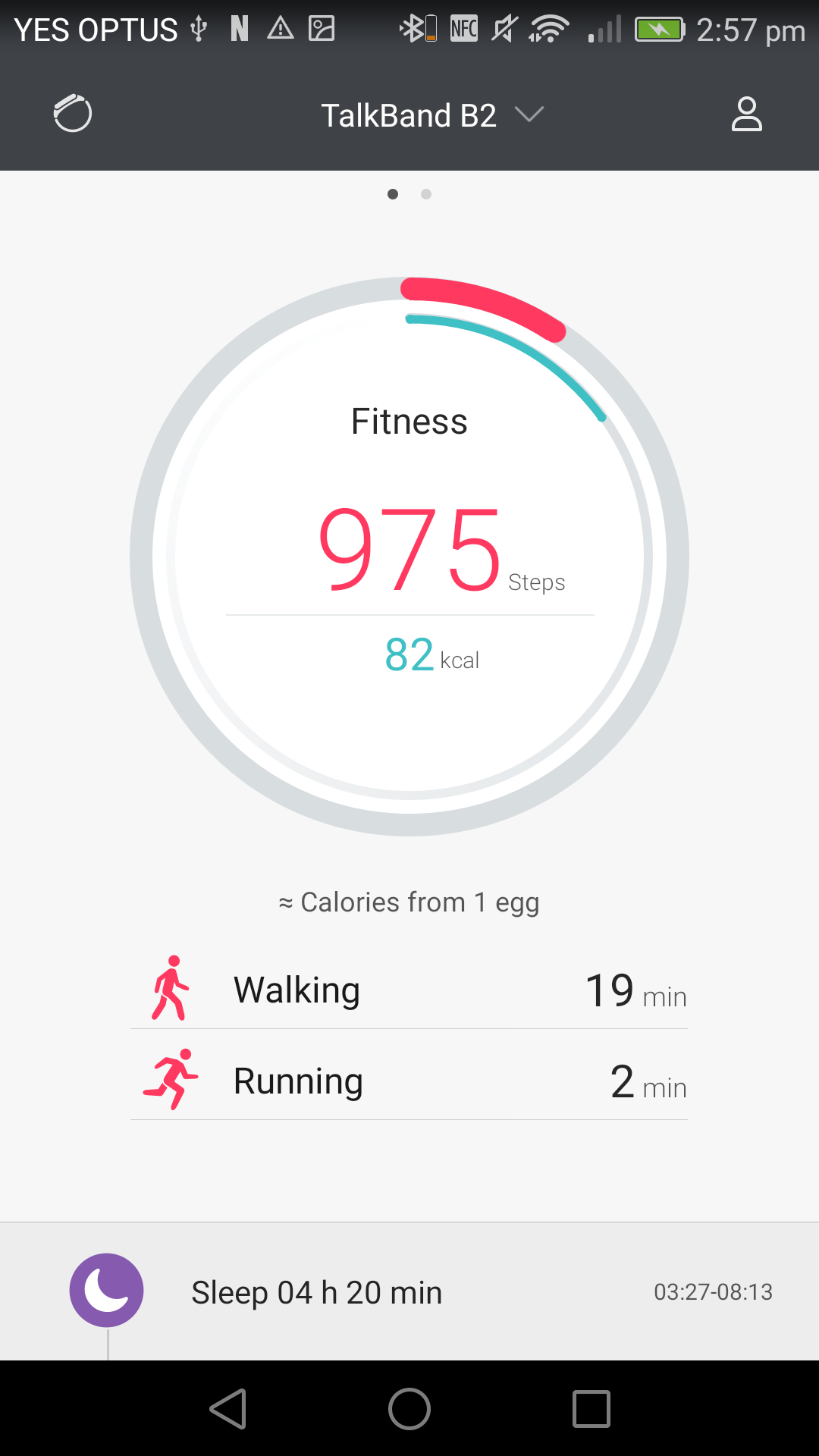
Task: Open the Sleep 04 h 20 min entry
Action: 409,1291
